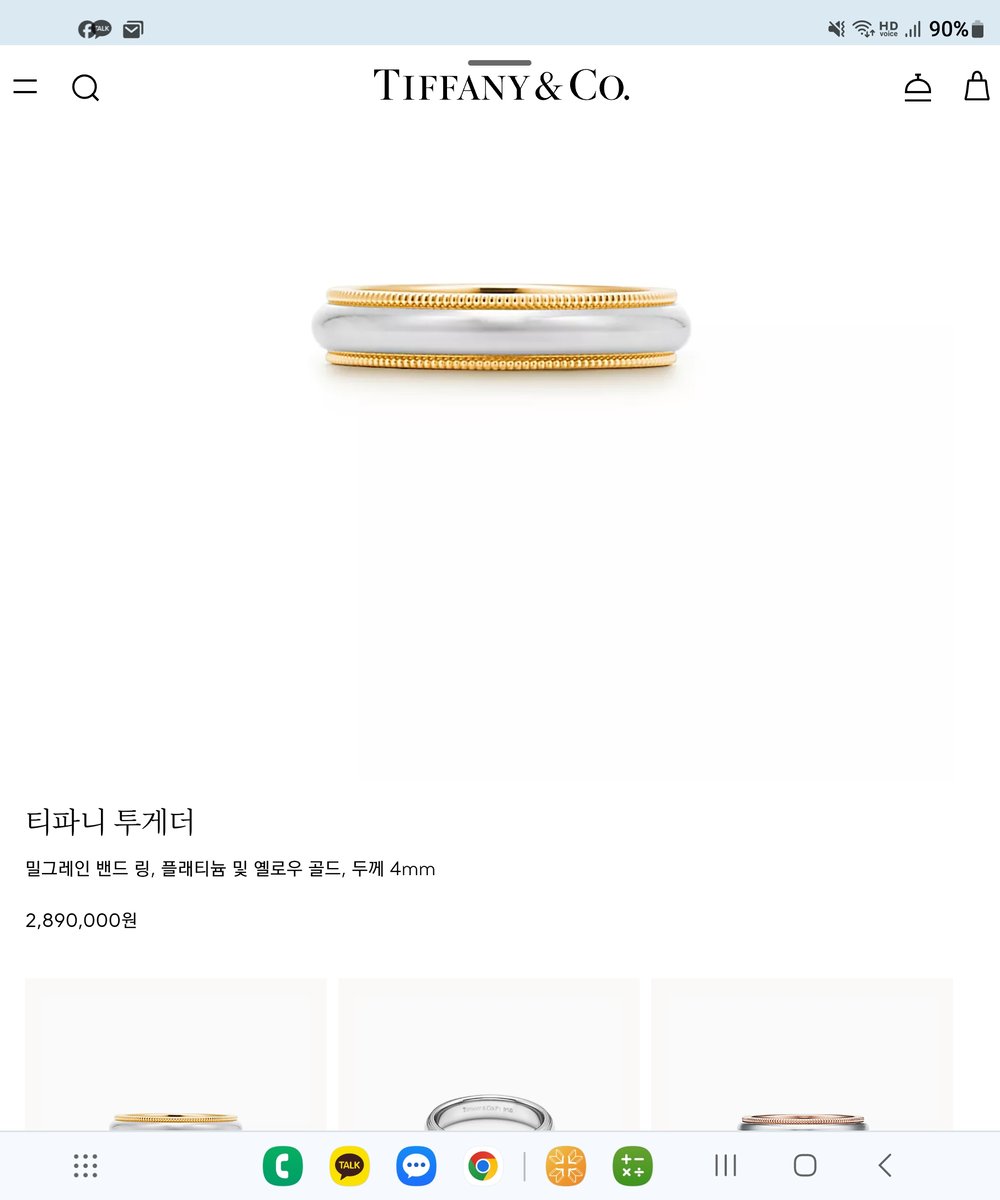Launch the Calculator app from taskbar
1000x1200 pixels.
(632, 1166)
